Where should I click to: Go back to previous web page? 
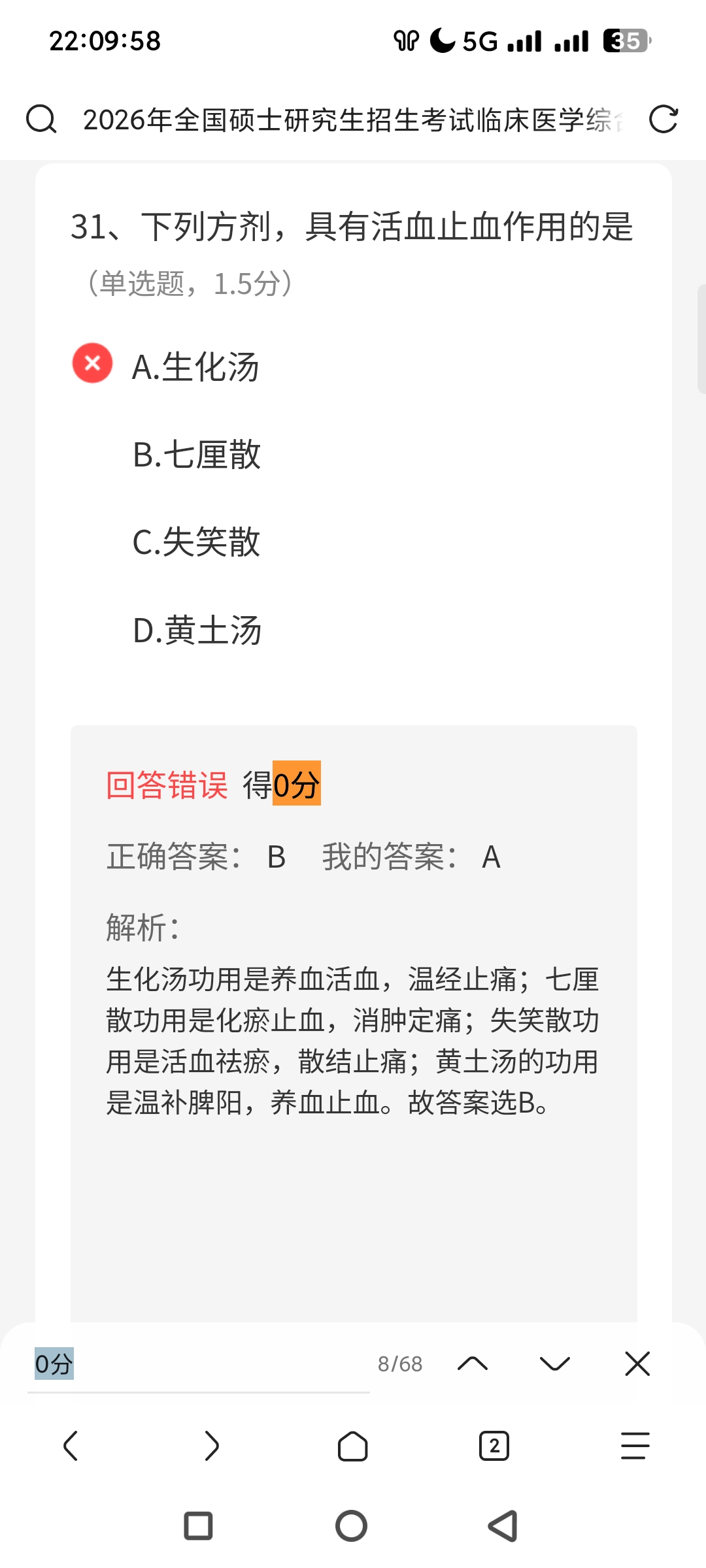pyautogui.click(x=71, y=1446)
